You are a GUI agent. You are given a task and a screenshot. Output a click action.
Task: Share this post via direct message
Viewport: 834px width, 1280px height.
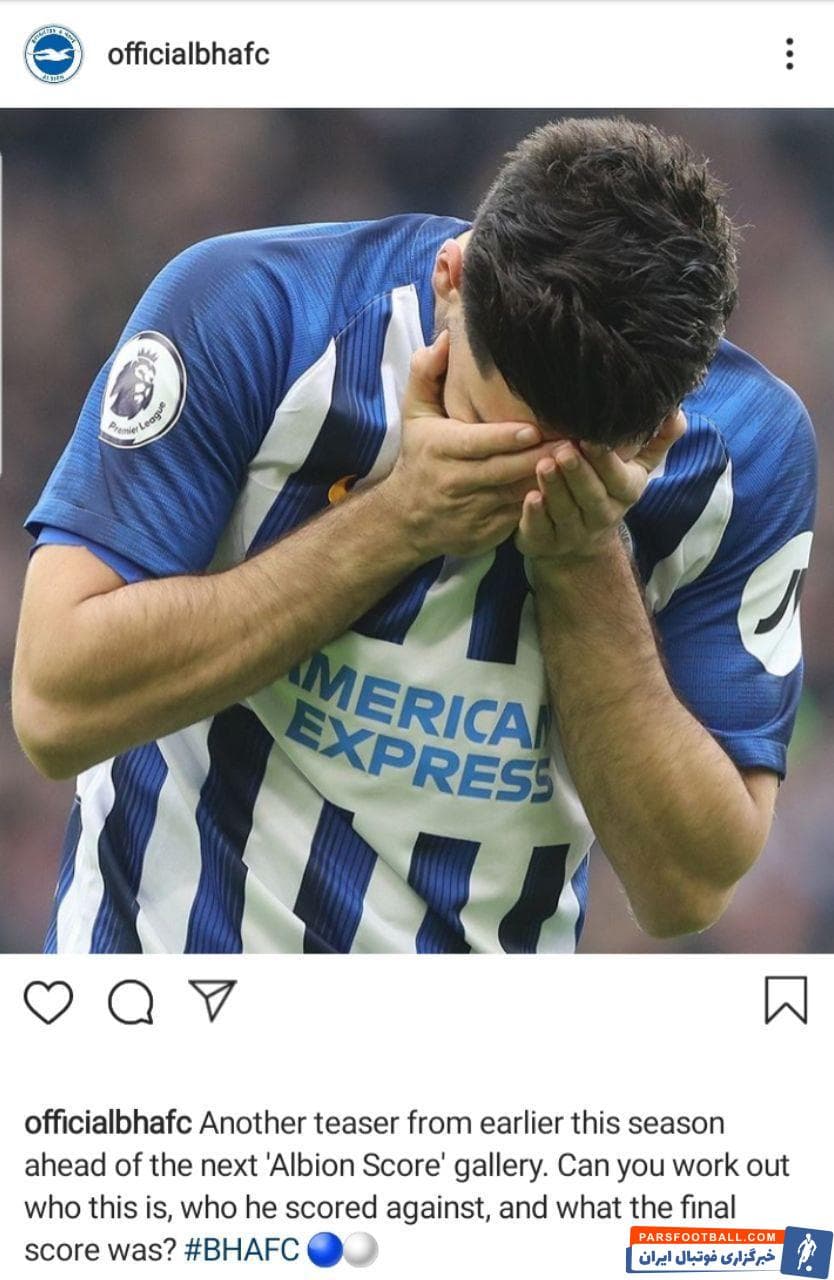pos(213,1001)
